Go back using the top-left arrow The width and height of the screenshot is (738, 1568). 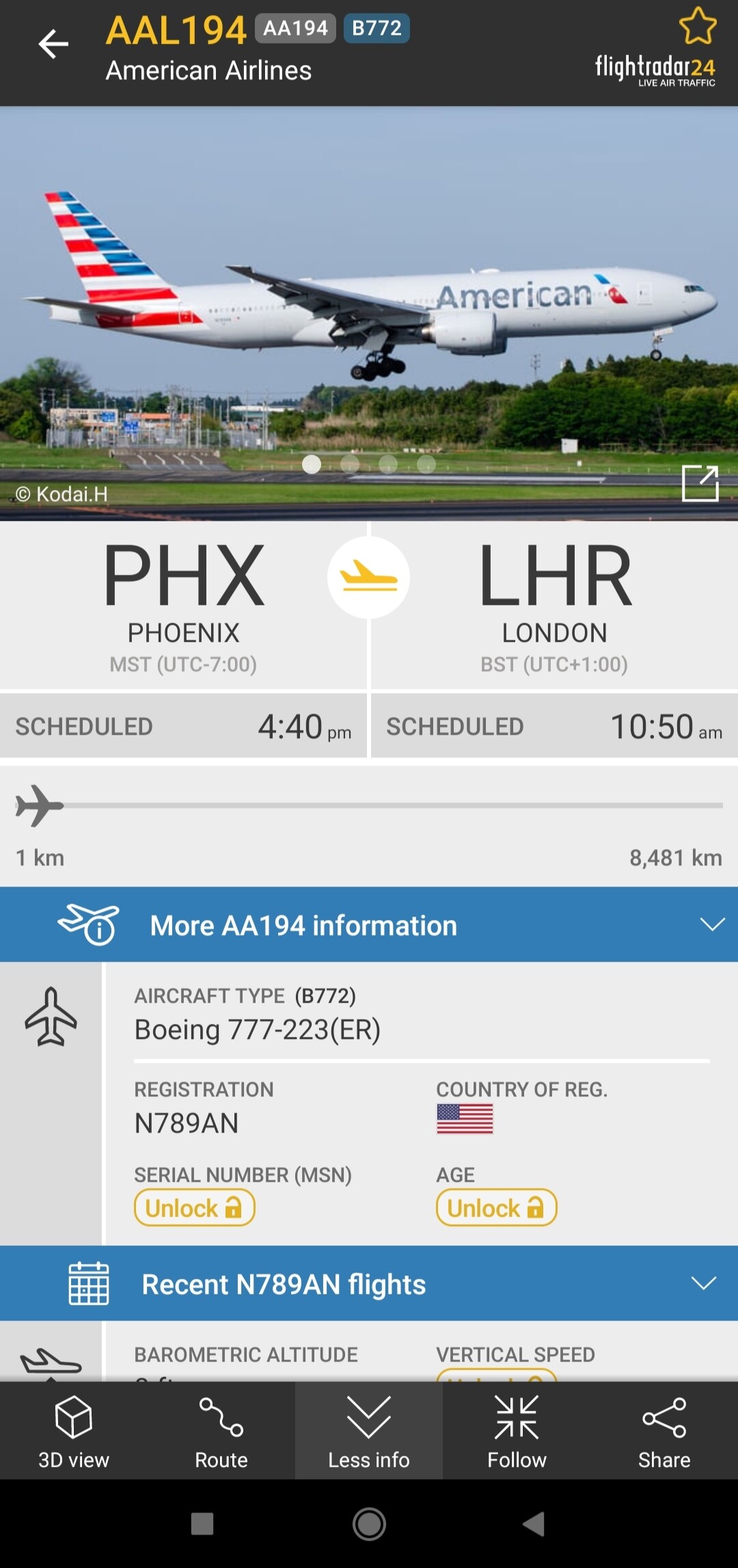click(x=53, y=44)
